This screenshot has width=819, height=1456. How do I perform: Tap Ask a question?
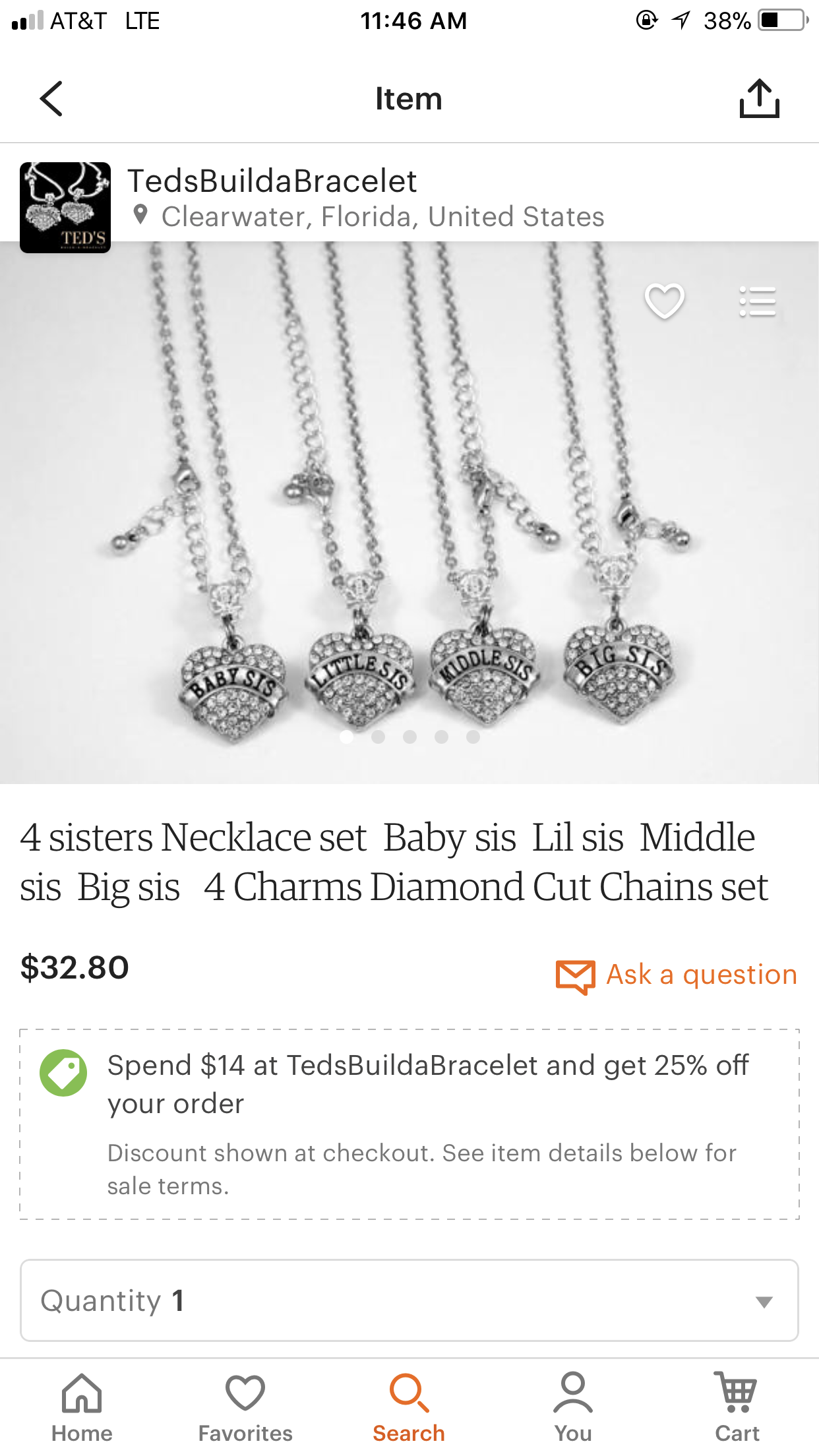pos(677,975)
